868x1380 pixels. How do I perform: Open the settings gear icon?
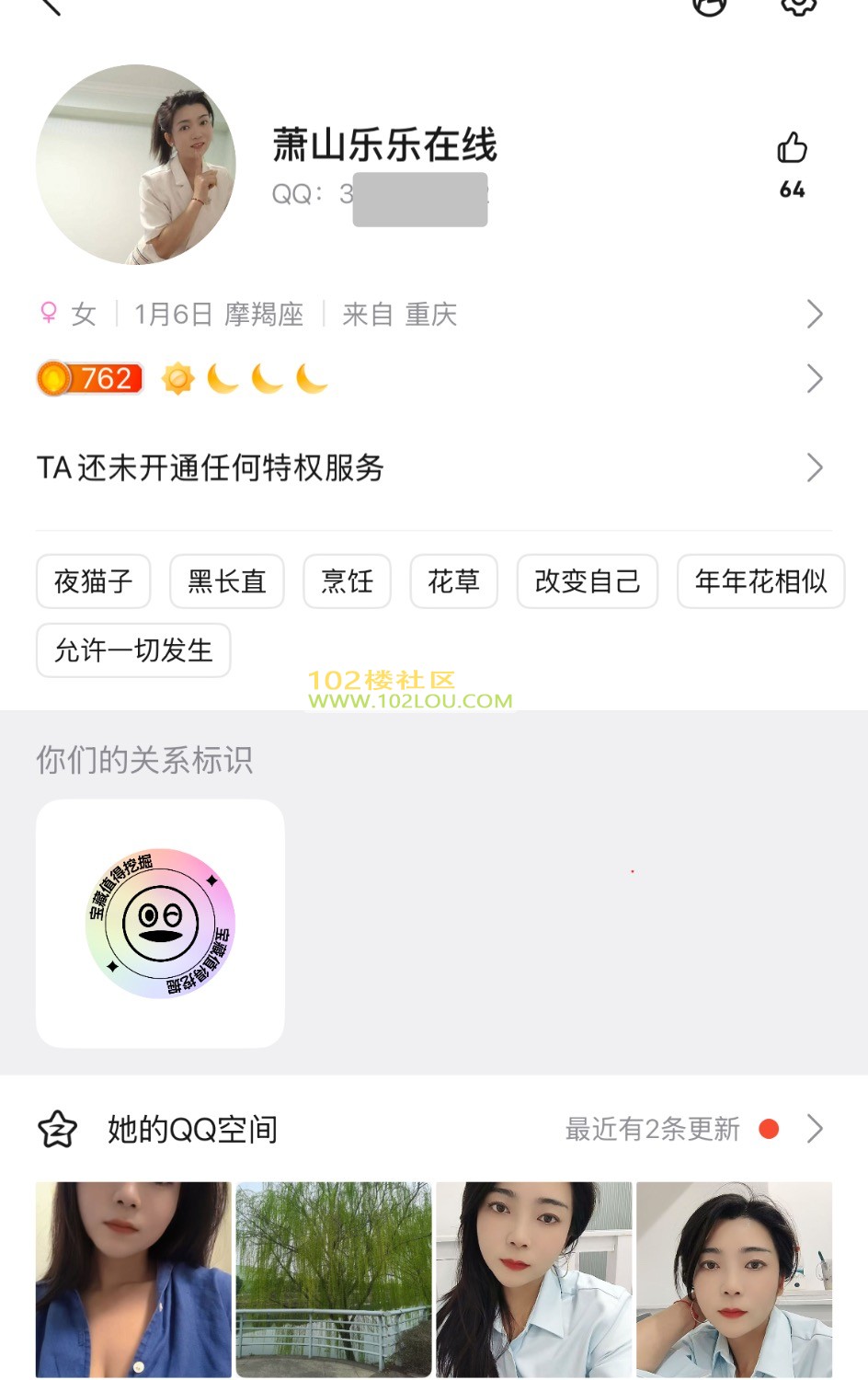point(798,6)
